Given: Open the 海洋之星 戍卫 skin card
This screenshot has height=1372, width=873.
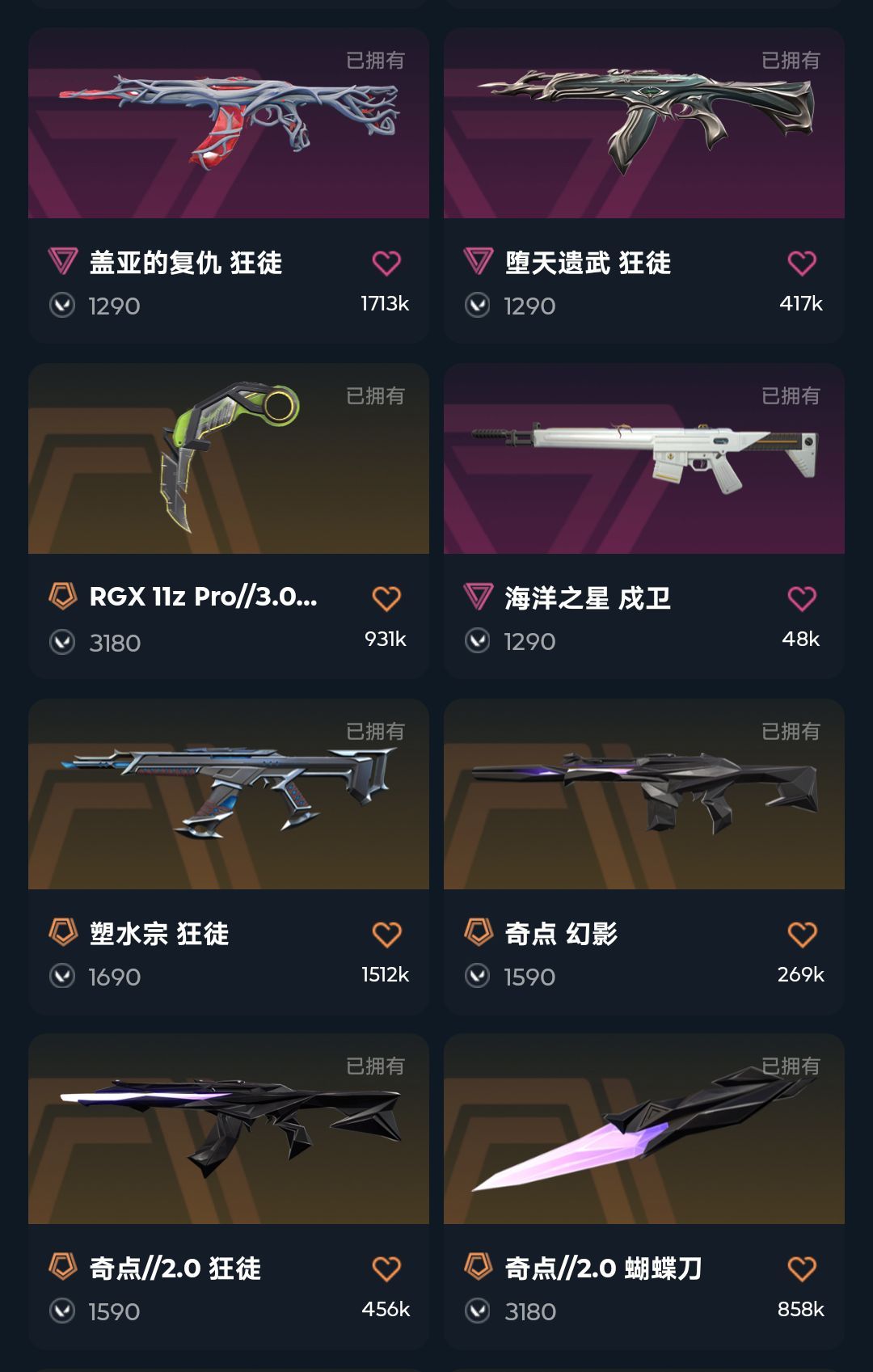Looking at the screenshot, I should [643, 459].
